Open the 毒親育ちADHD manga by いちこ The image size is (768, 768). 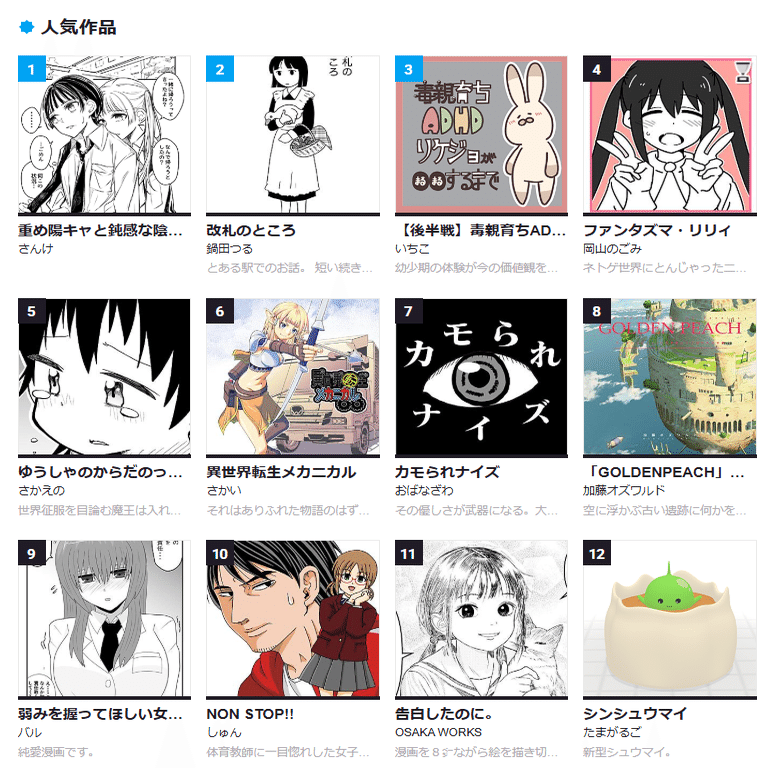tap(481, 135)
